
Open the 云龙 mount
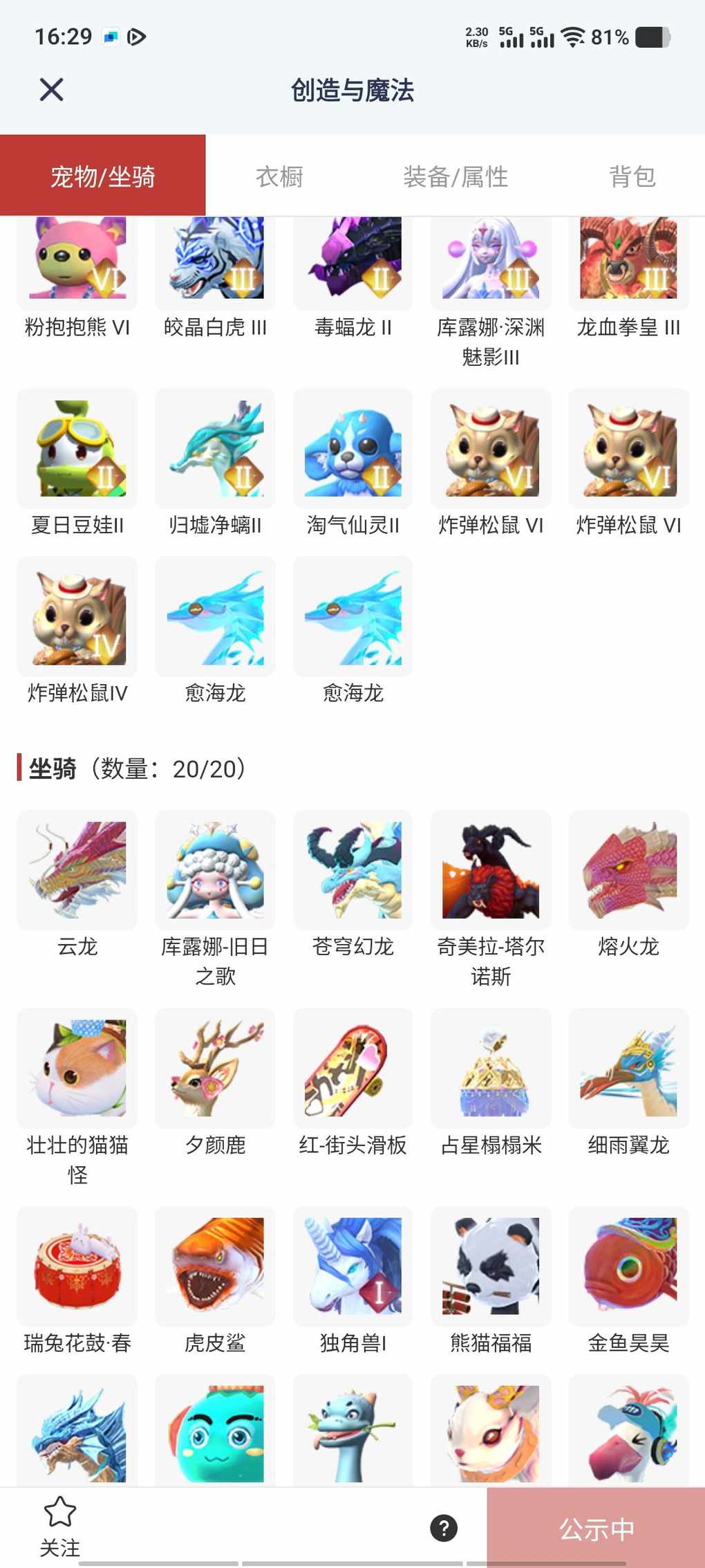click(77, 870)
